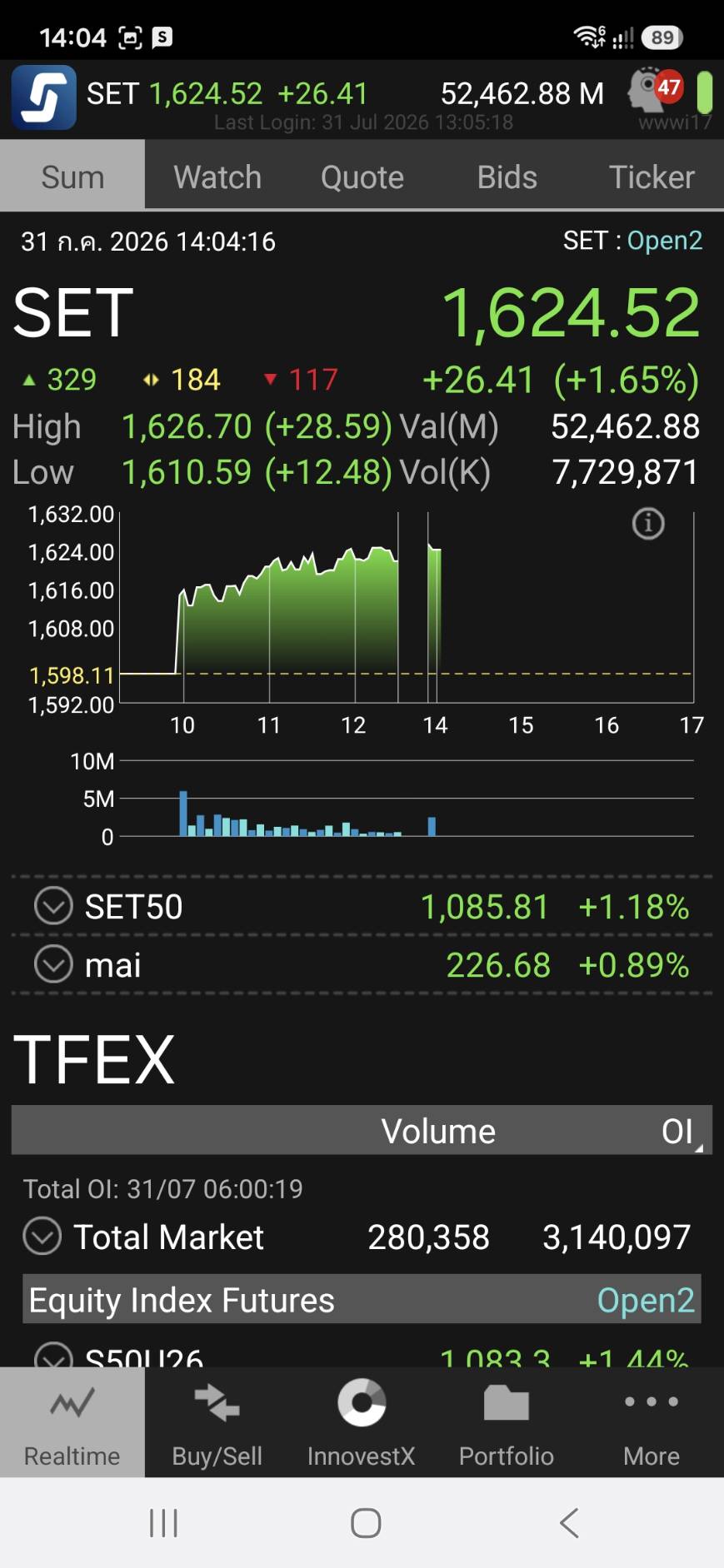The height and width of the screenshot is (1568, 724).
Task: Open the InnovestX section
Action: pyautogui.click(x=362, y=1422)
